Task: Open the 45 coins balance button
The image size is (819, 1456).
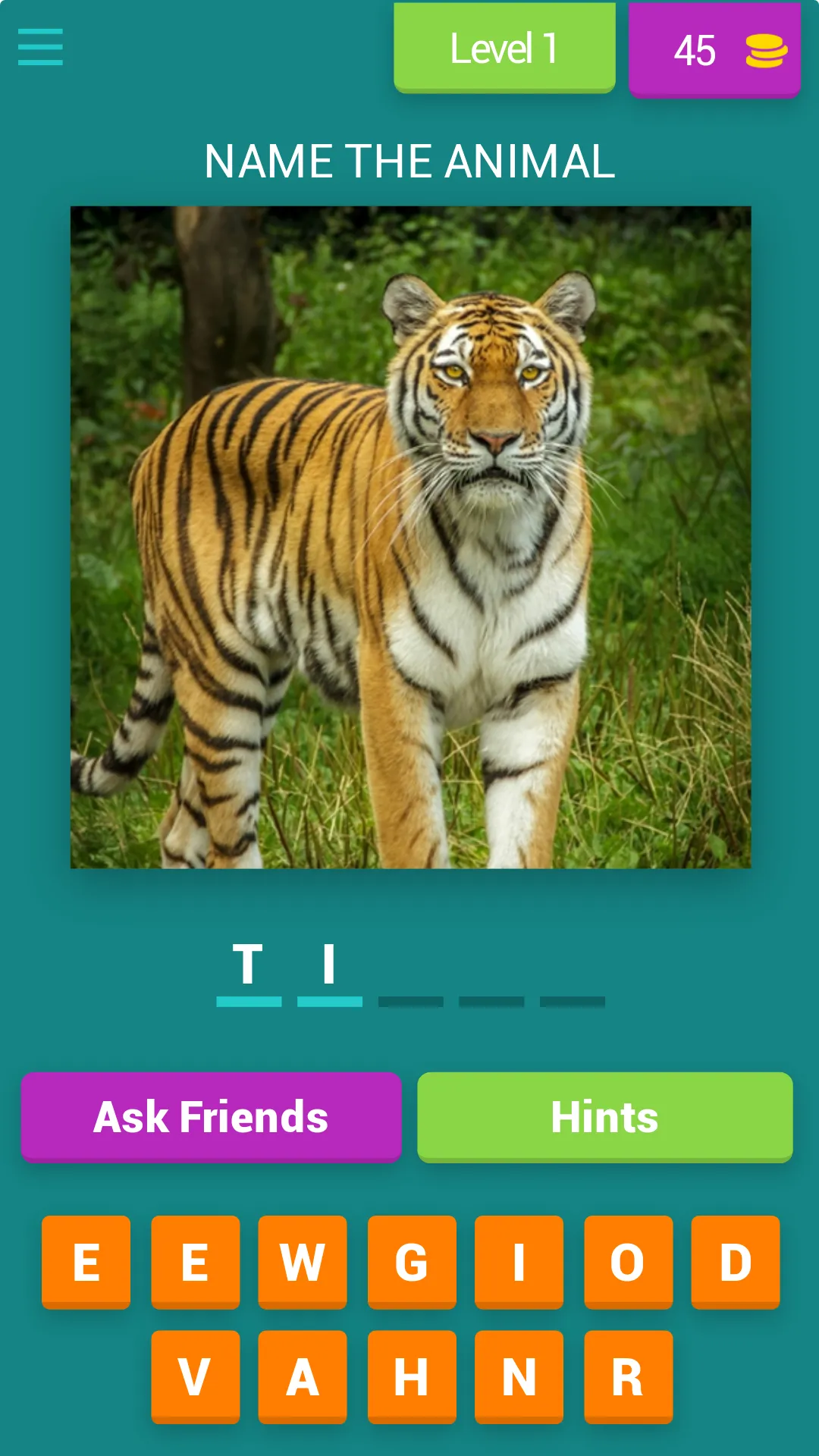Action: pos(714,50)
